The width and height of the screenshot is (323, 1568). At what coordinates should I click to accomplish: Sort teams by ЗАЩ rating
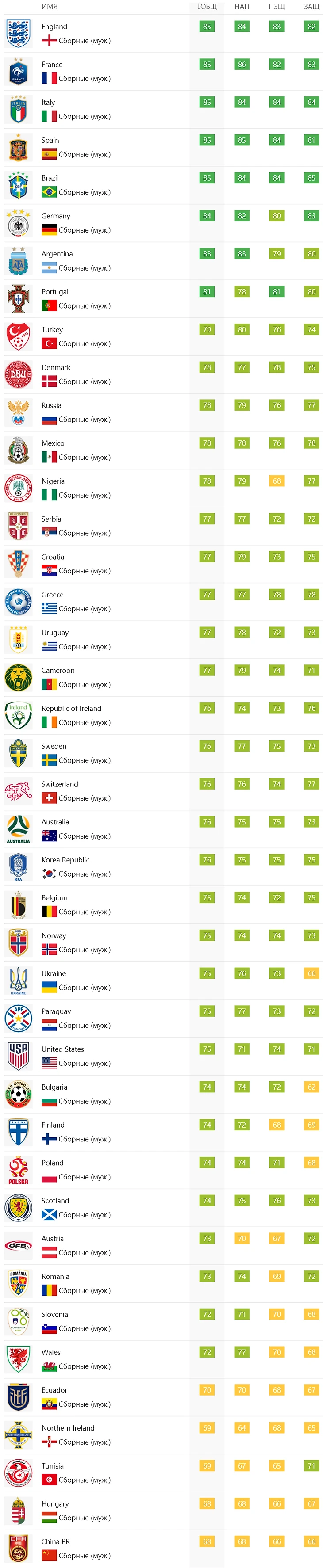click(x=311, y=7)
